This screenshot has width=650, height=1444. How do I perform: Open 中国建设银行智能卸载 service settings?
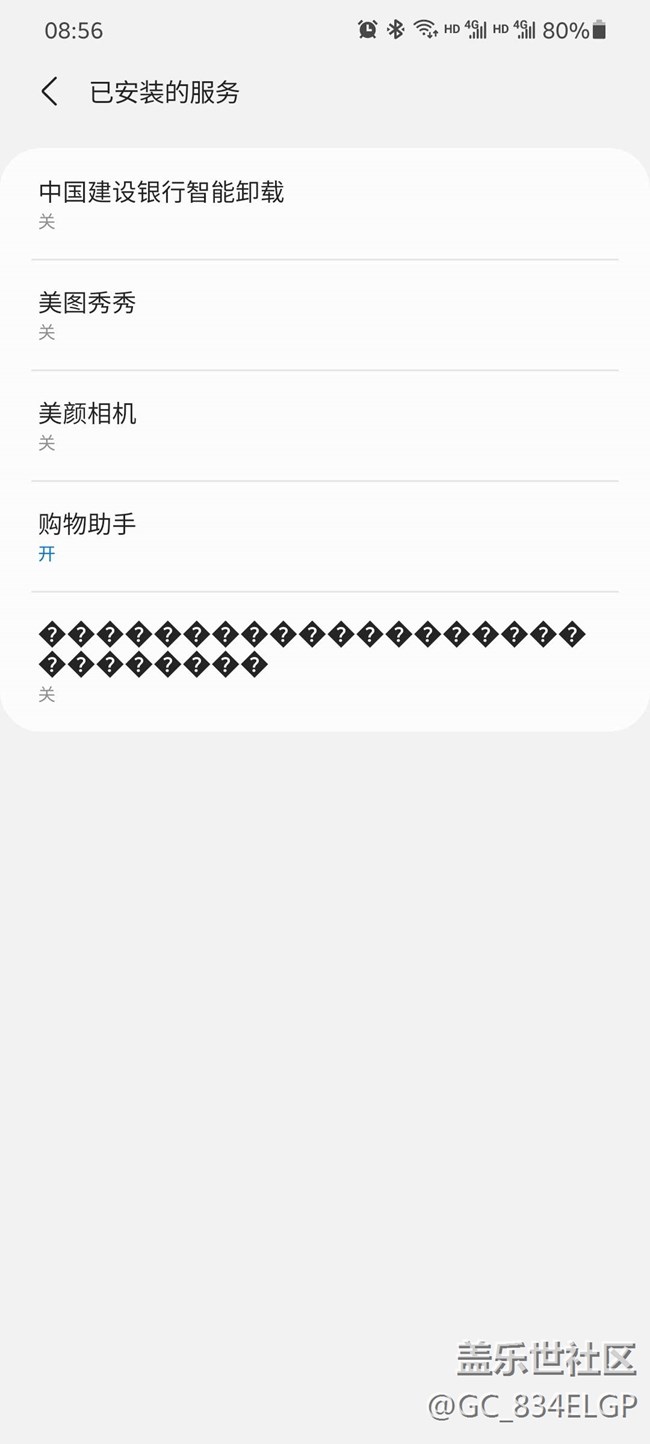325,204
